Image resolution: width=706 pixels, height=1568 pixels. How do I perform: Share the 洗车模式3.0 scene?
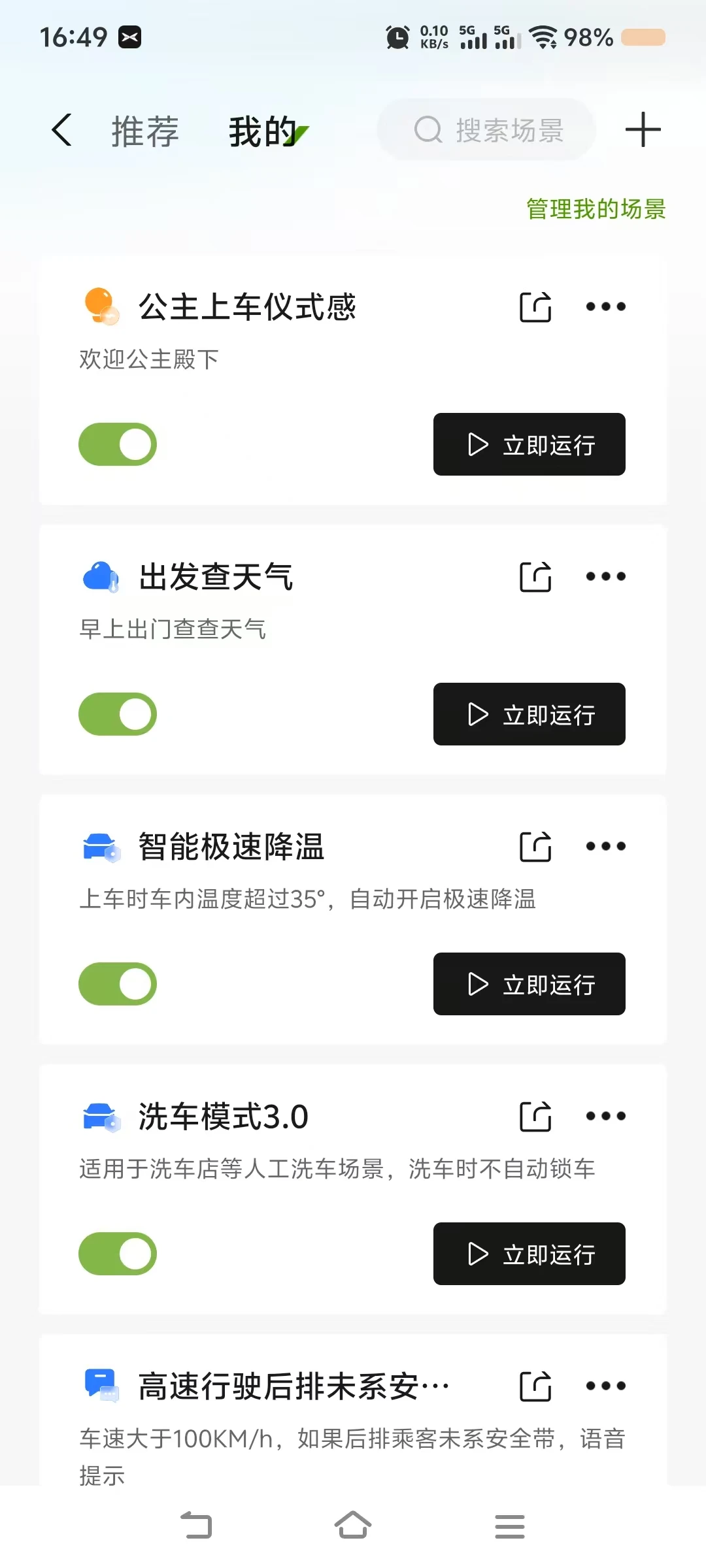tap(535, 1116)
